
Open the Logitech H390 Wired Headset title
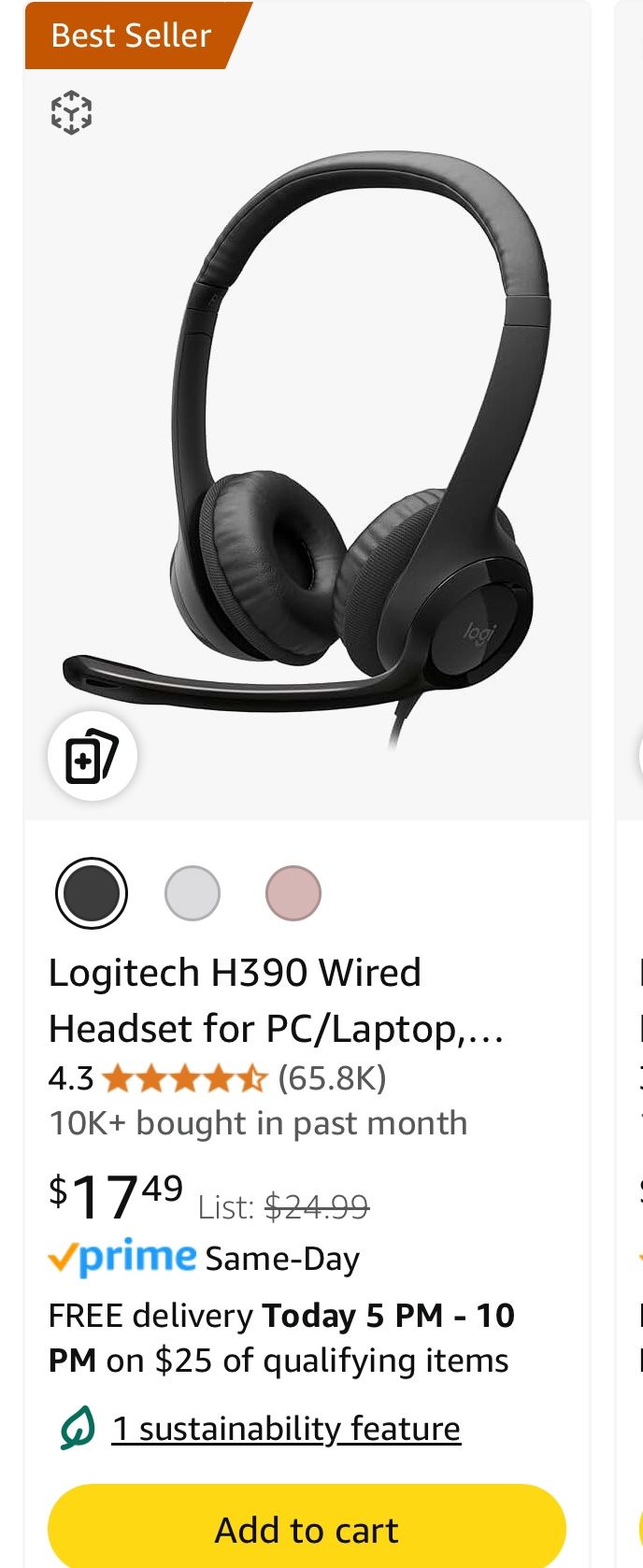tap(276, 1000)
